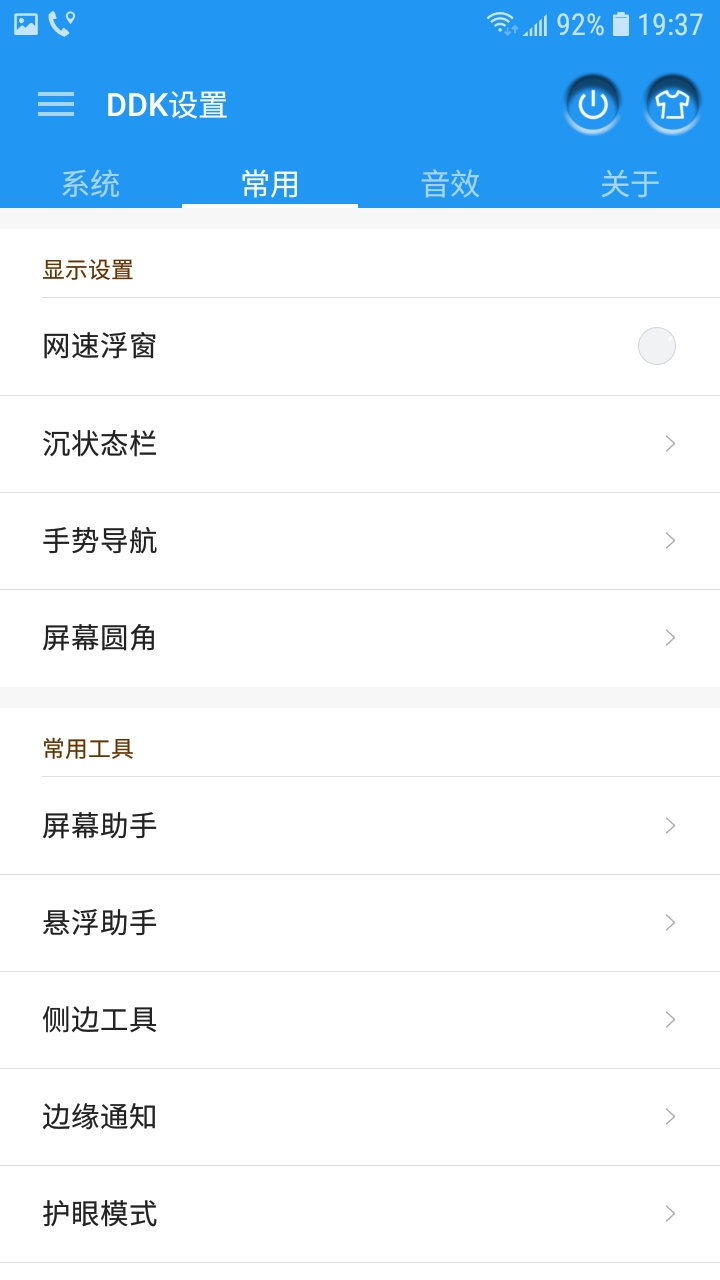Viewport: 720px width, 1280px height.
Task: Open 边缘通知 settings
Action: (360, 1117)
